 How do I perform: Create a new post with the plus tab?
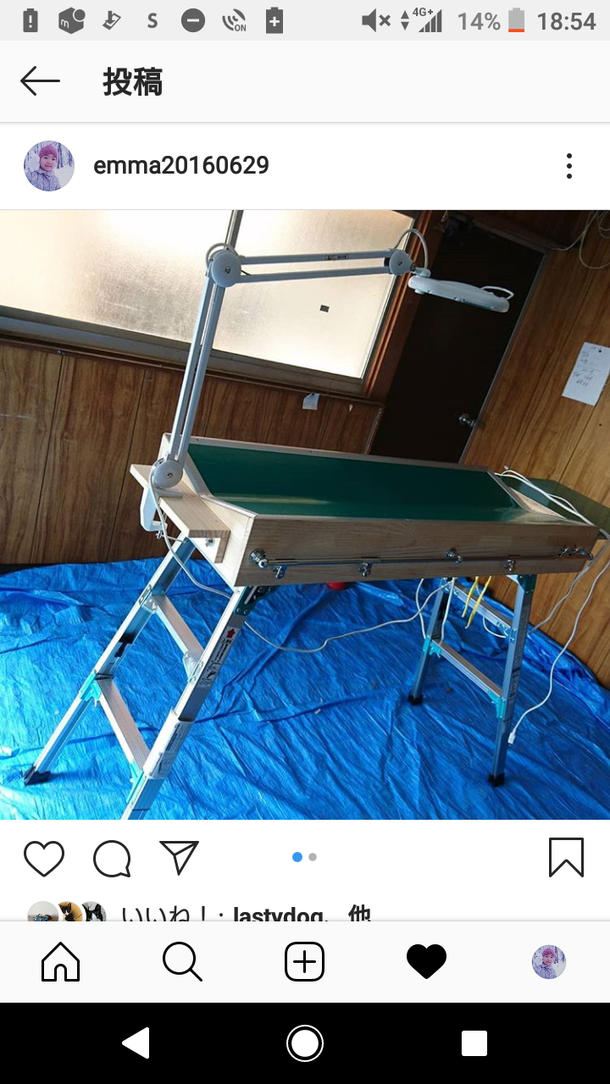(304, 962)
